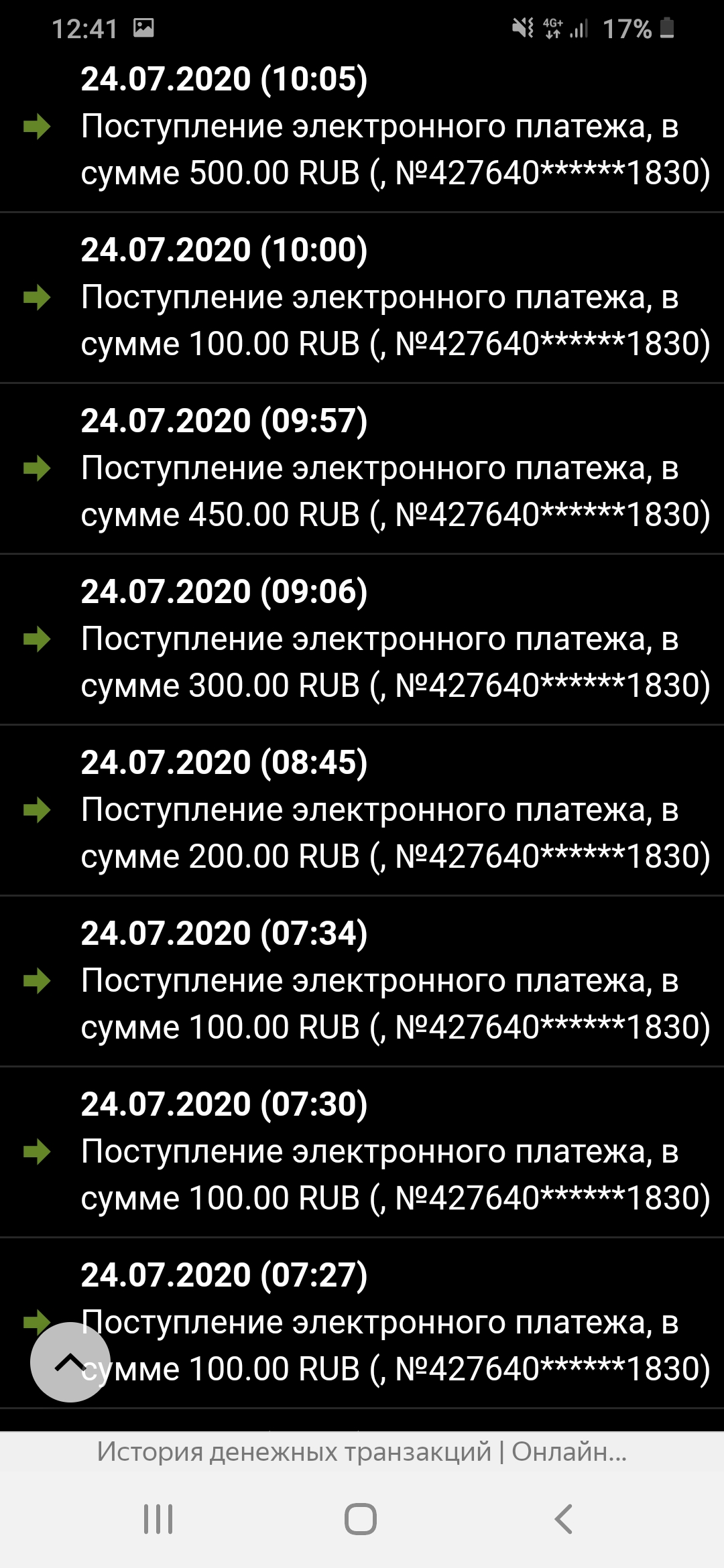Open the recent apps overview
This screenshot has width=724, height=1568.
[158, 1519]
